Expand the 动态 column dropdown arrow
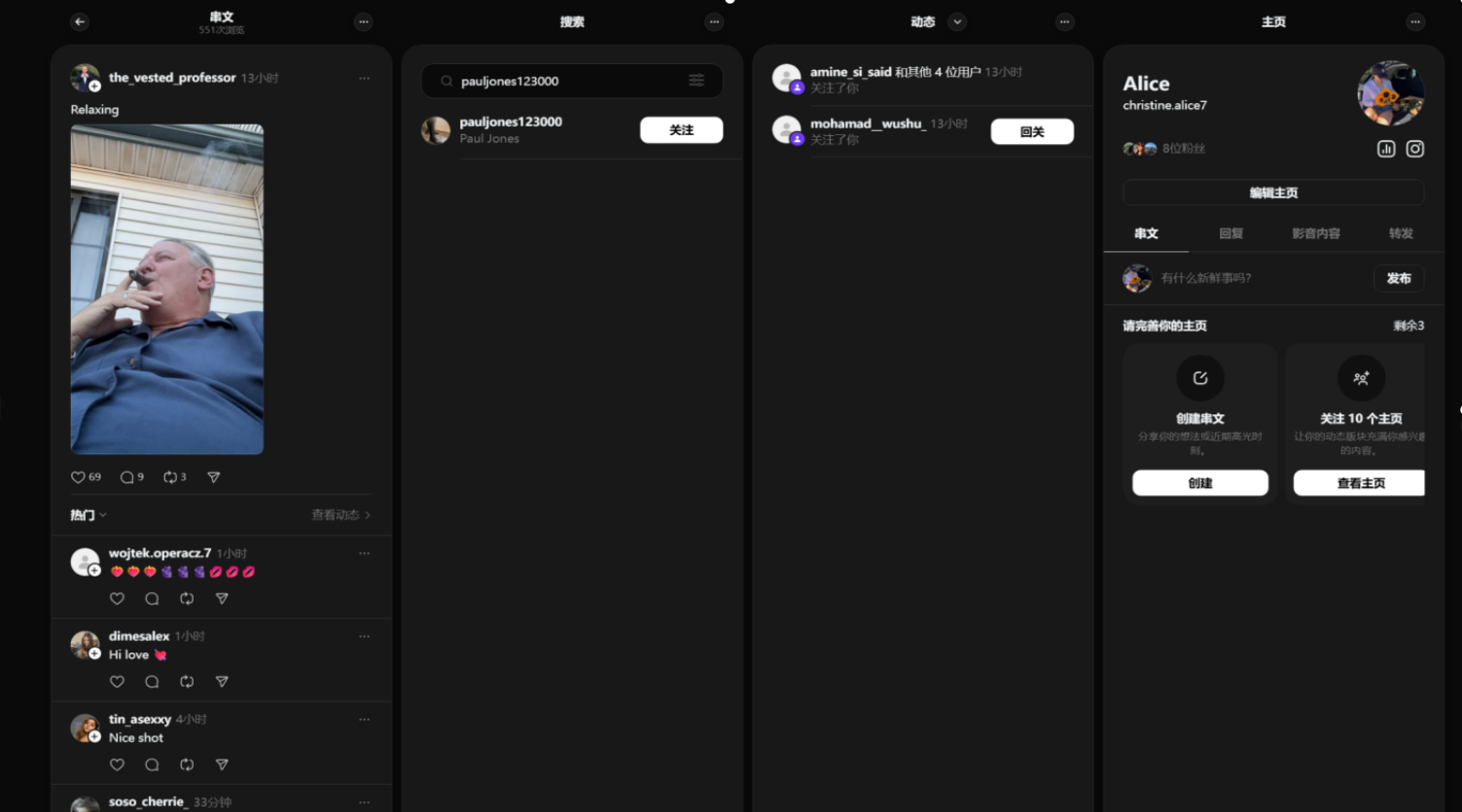The image size is (1462, 812). pos(957,21)
